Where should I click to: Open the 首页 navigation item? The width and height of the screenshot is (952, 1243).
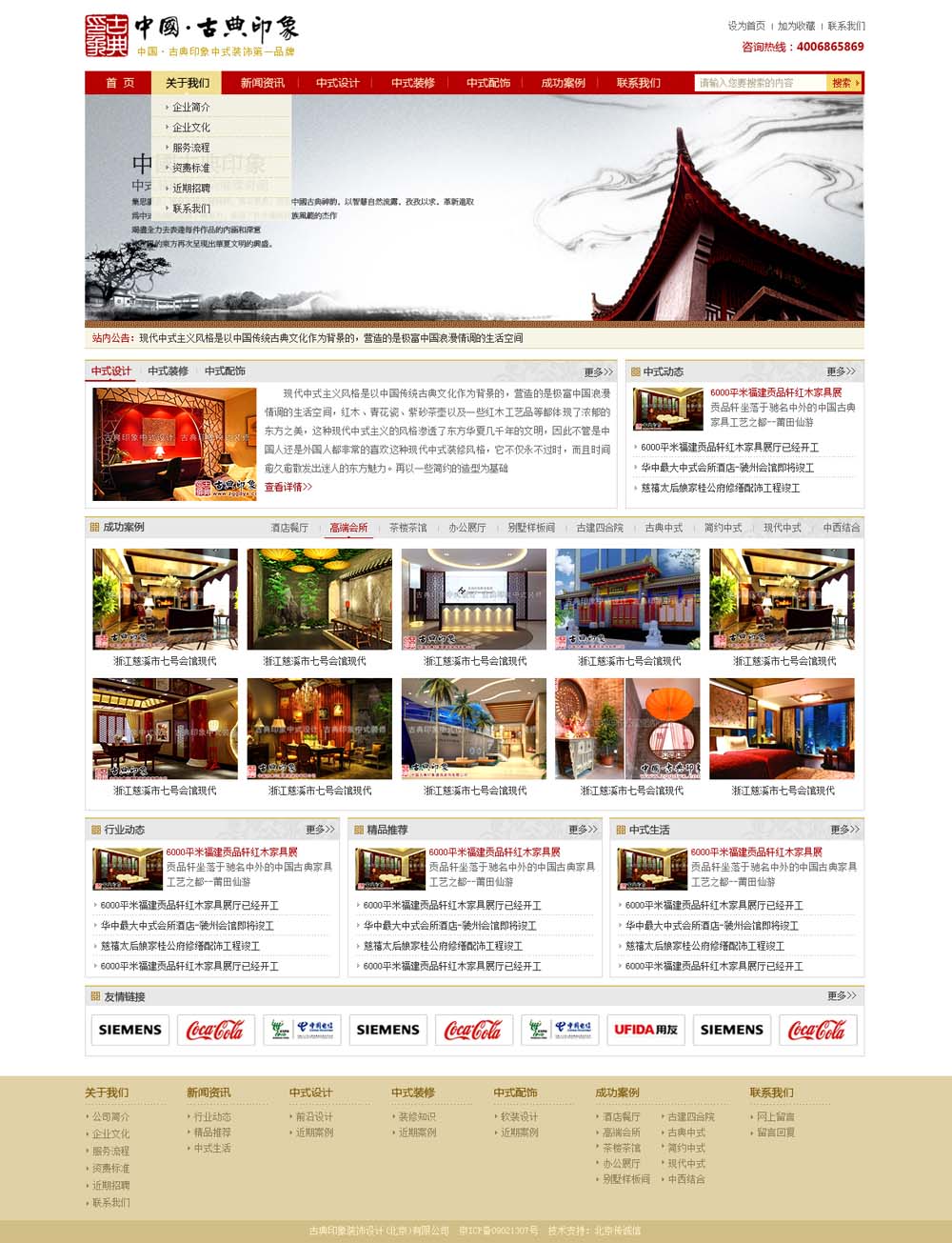pyautogui.click(x=120, y=83)
